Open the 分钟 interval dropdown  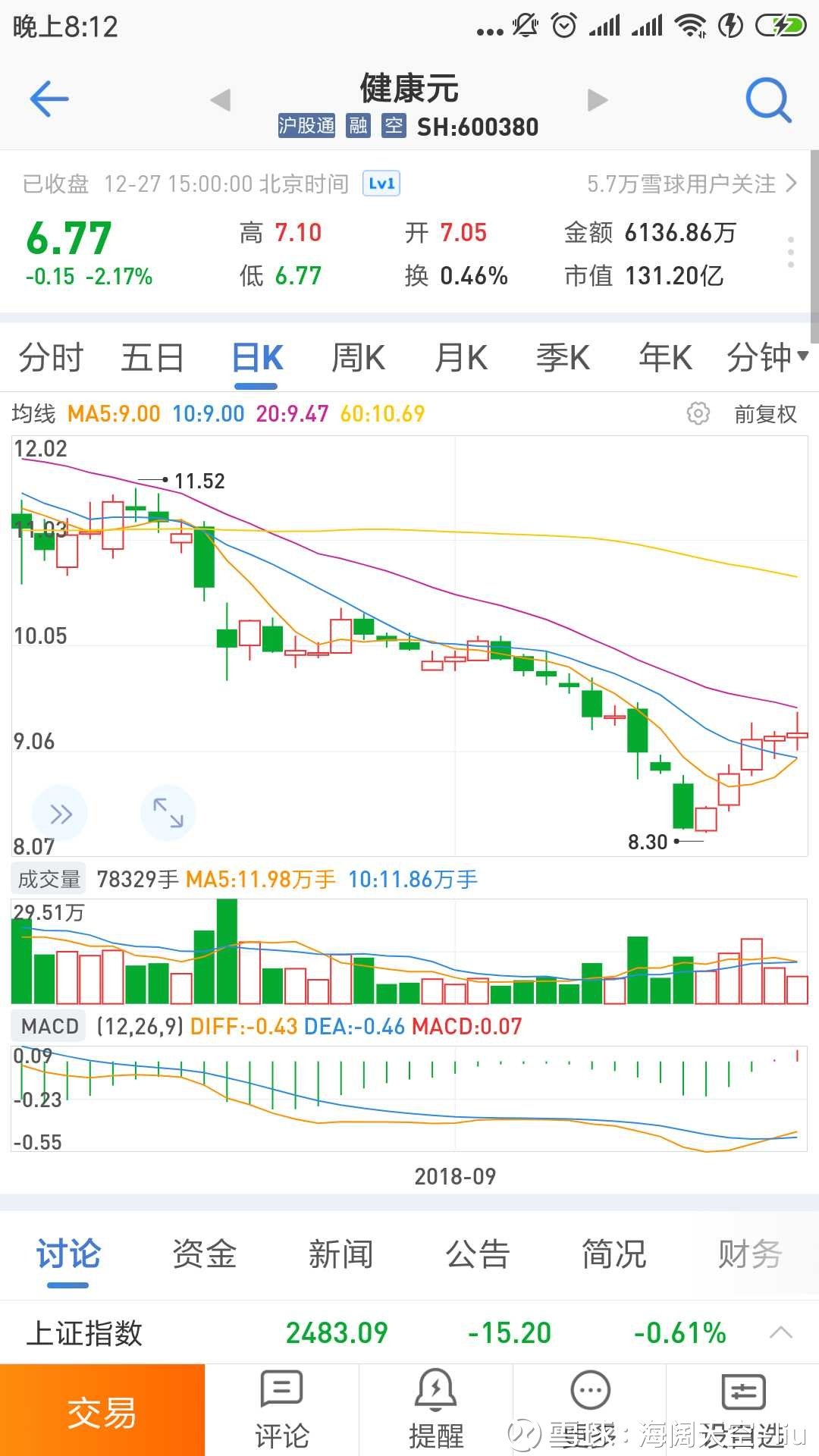(x=766, y=357)
